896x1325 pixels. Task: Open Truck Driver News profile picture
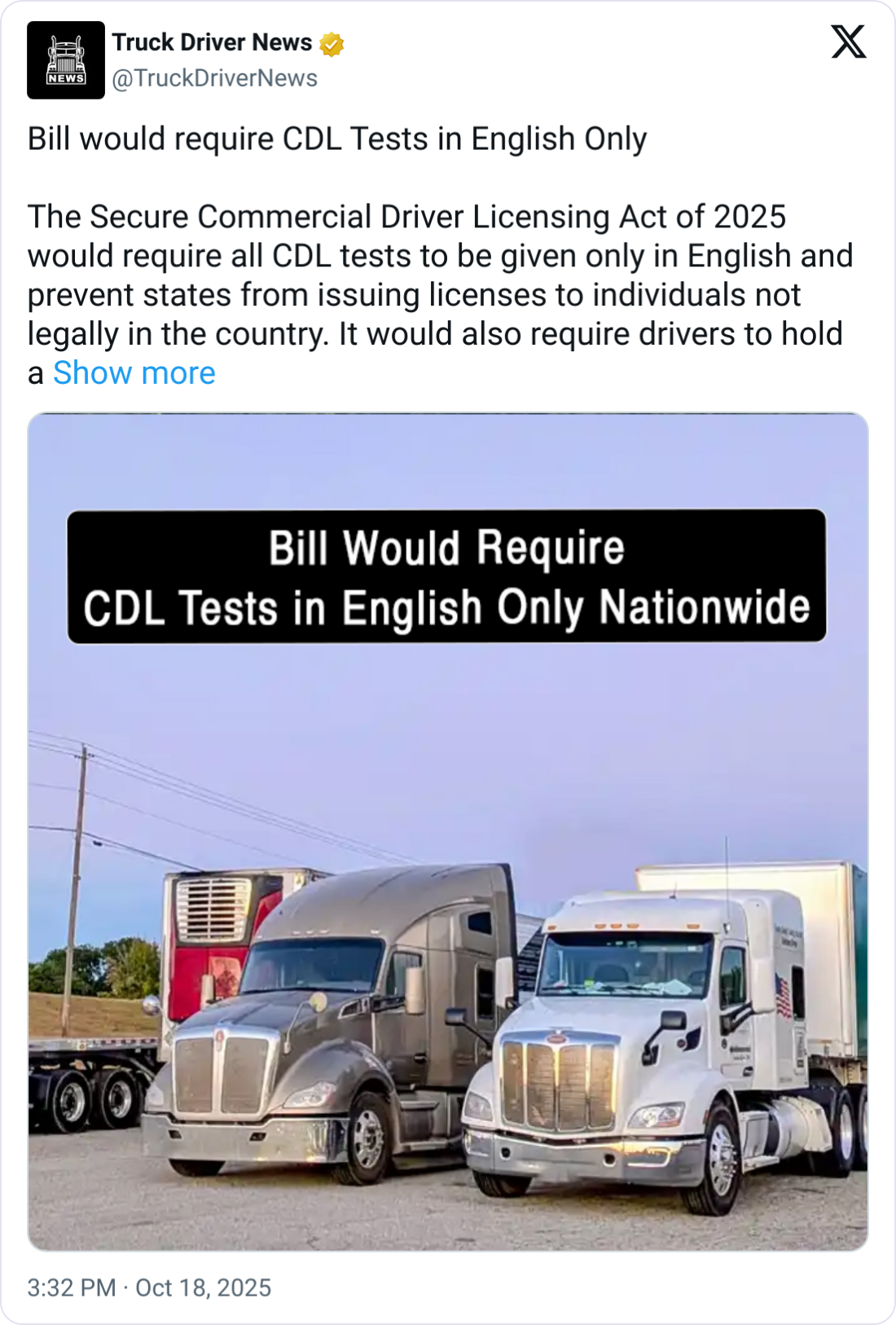tap(66, 60)
